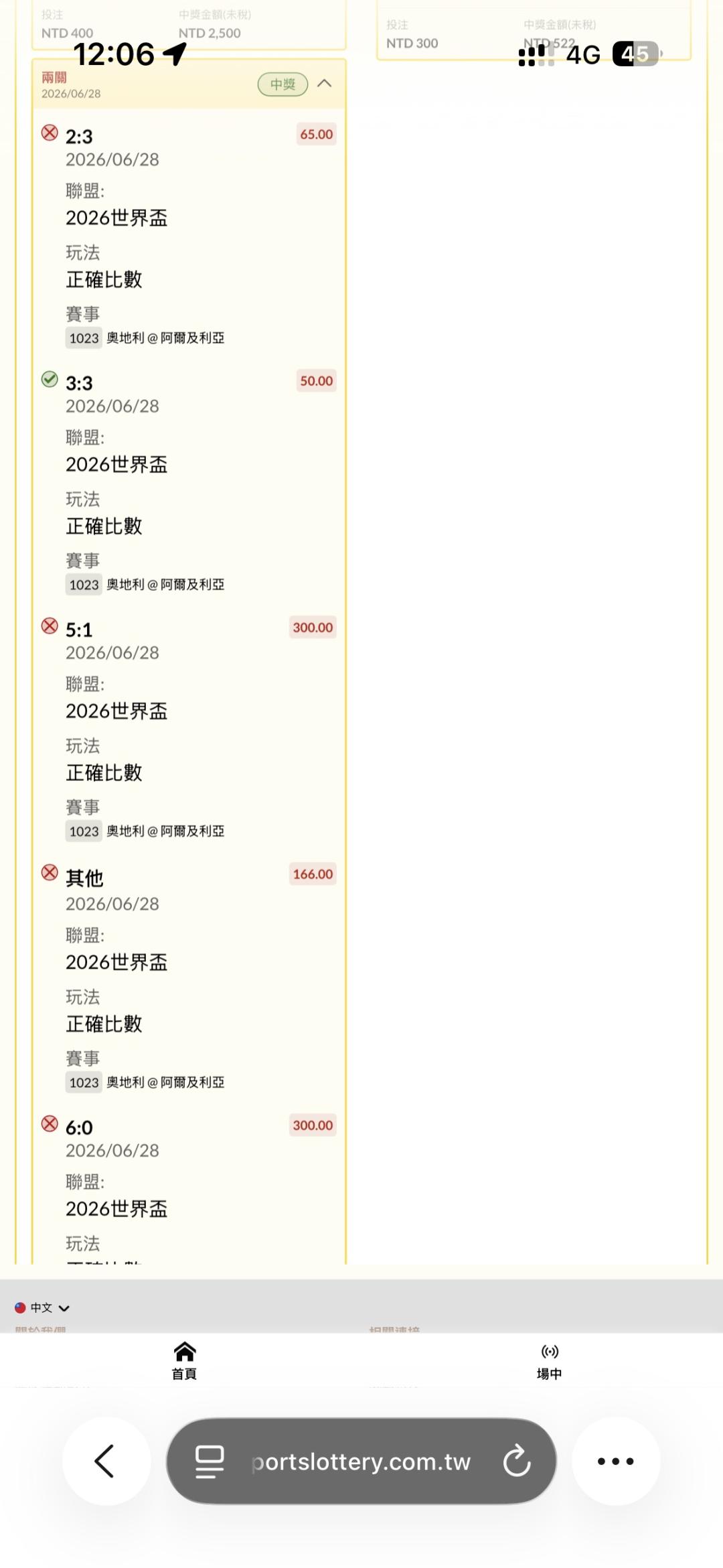Open the browser three-dot menu

(x=616, y=1461)
